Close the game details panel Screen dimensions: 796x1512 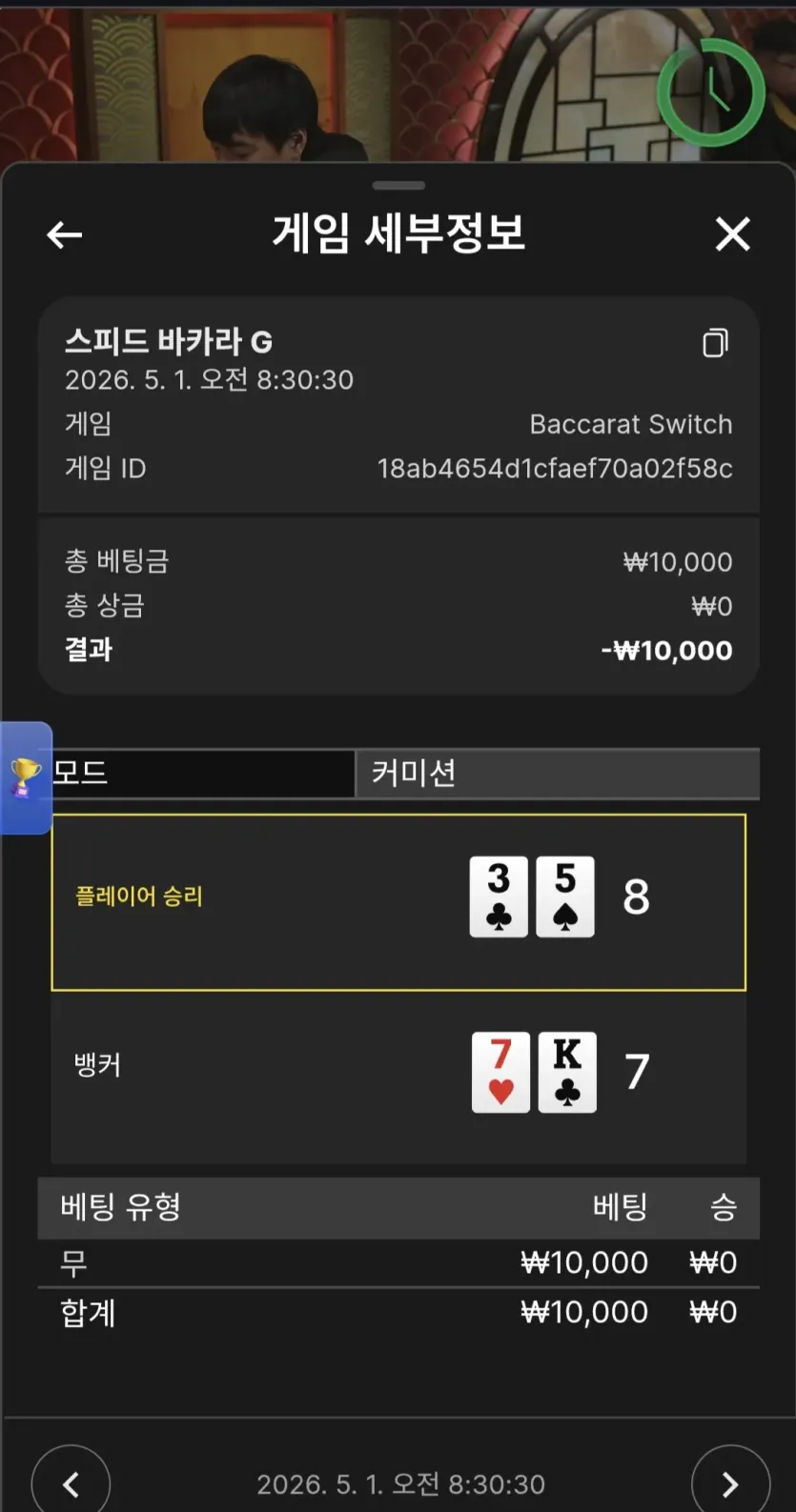click(732, 233)
